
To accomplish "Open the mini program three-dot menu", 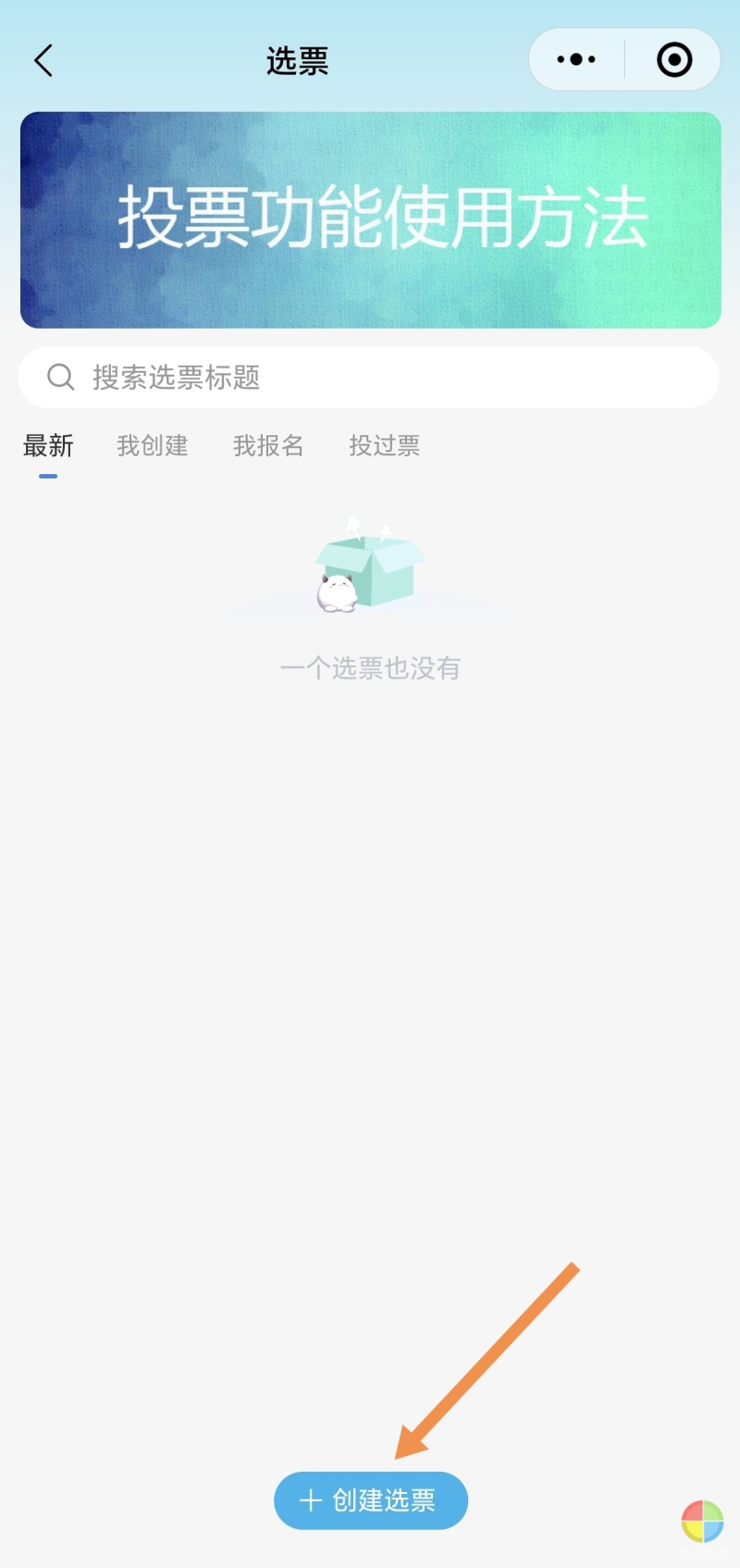I will [576, 60].
